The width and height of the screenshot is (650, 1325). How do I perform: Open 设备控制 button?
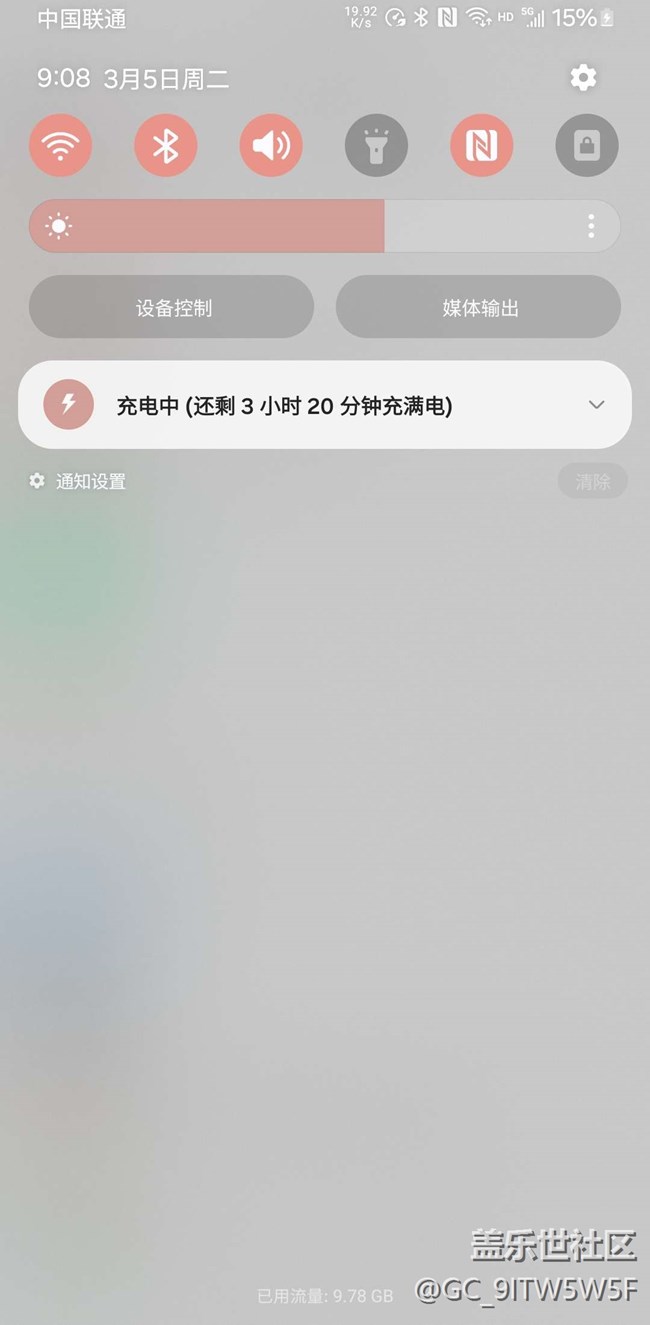172,307
